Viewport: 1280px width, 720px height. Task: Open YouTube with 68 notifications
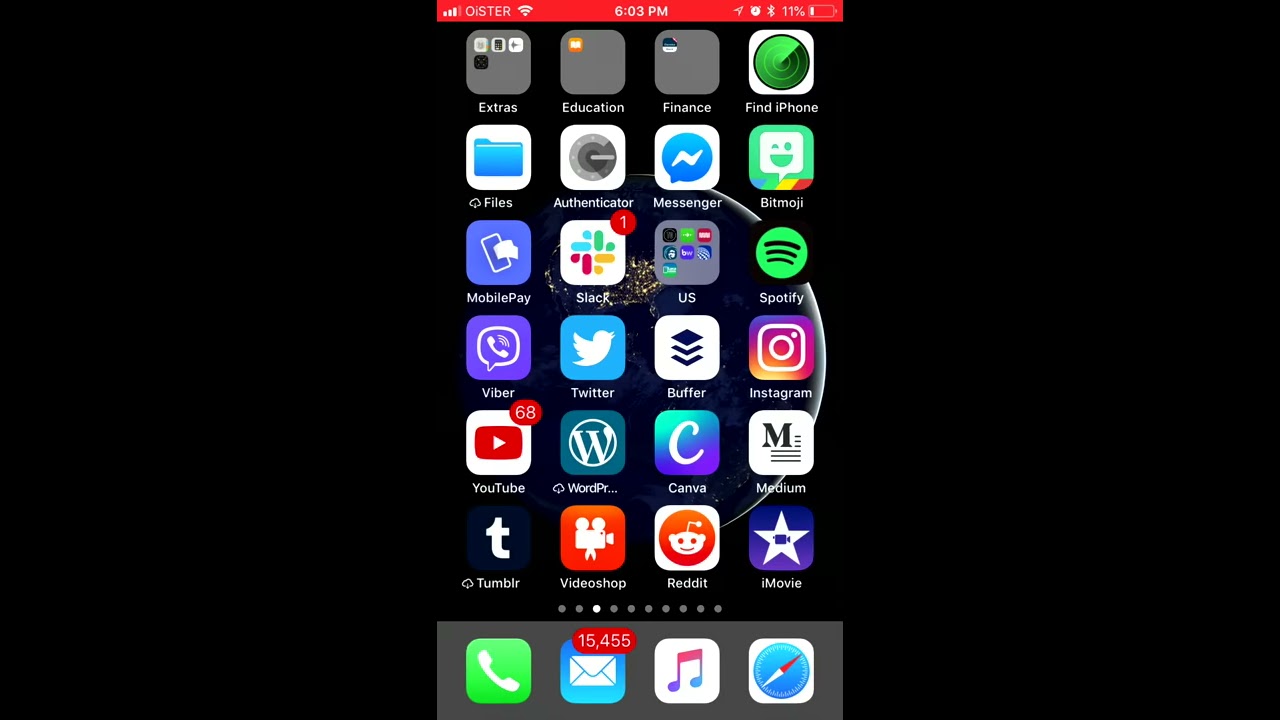(x=498, y=443)
